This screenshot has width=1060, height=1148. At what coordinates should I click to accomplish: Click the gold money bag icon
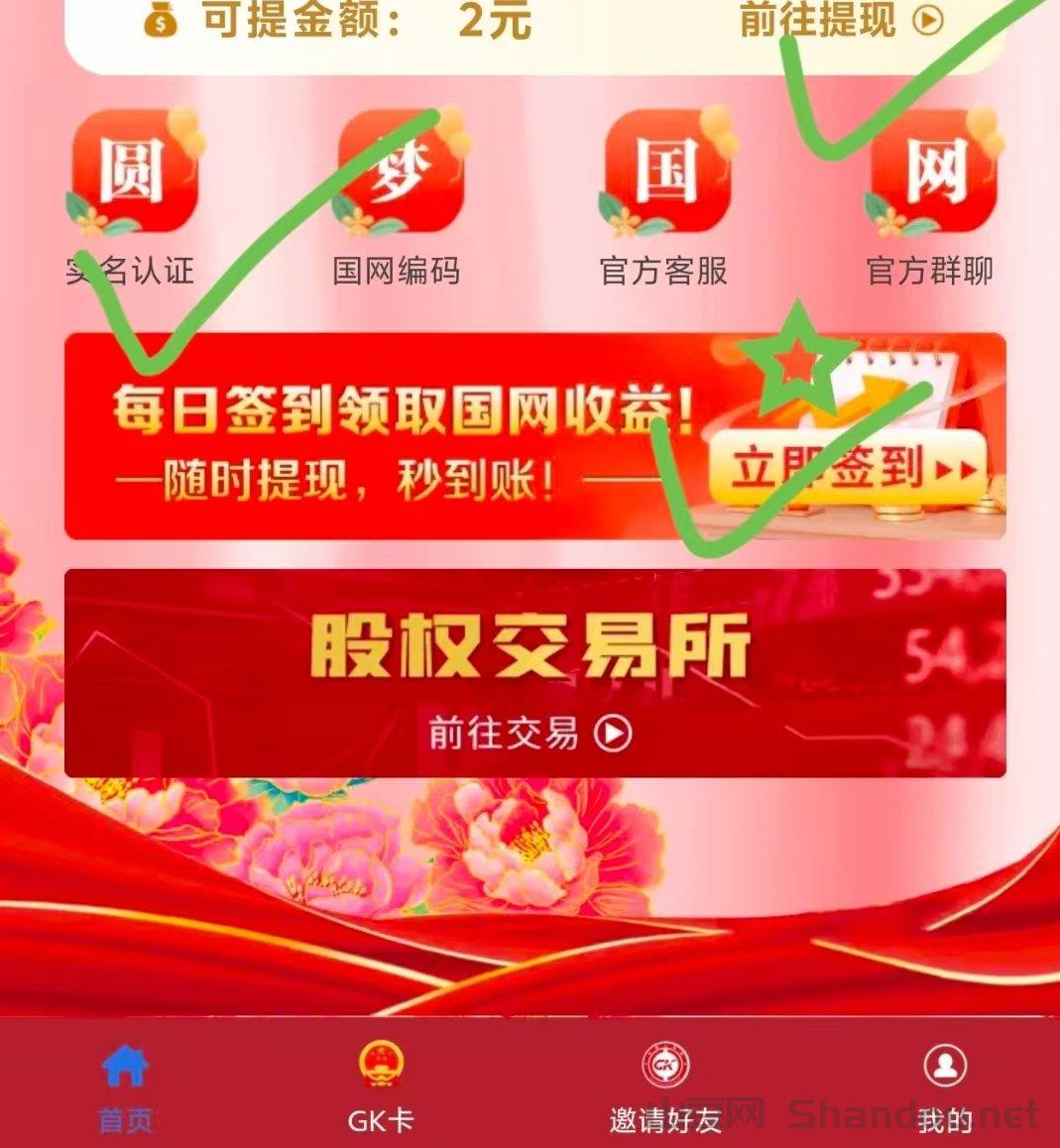pyautogui.click(x=157, y=22)
